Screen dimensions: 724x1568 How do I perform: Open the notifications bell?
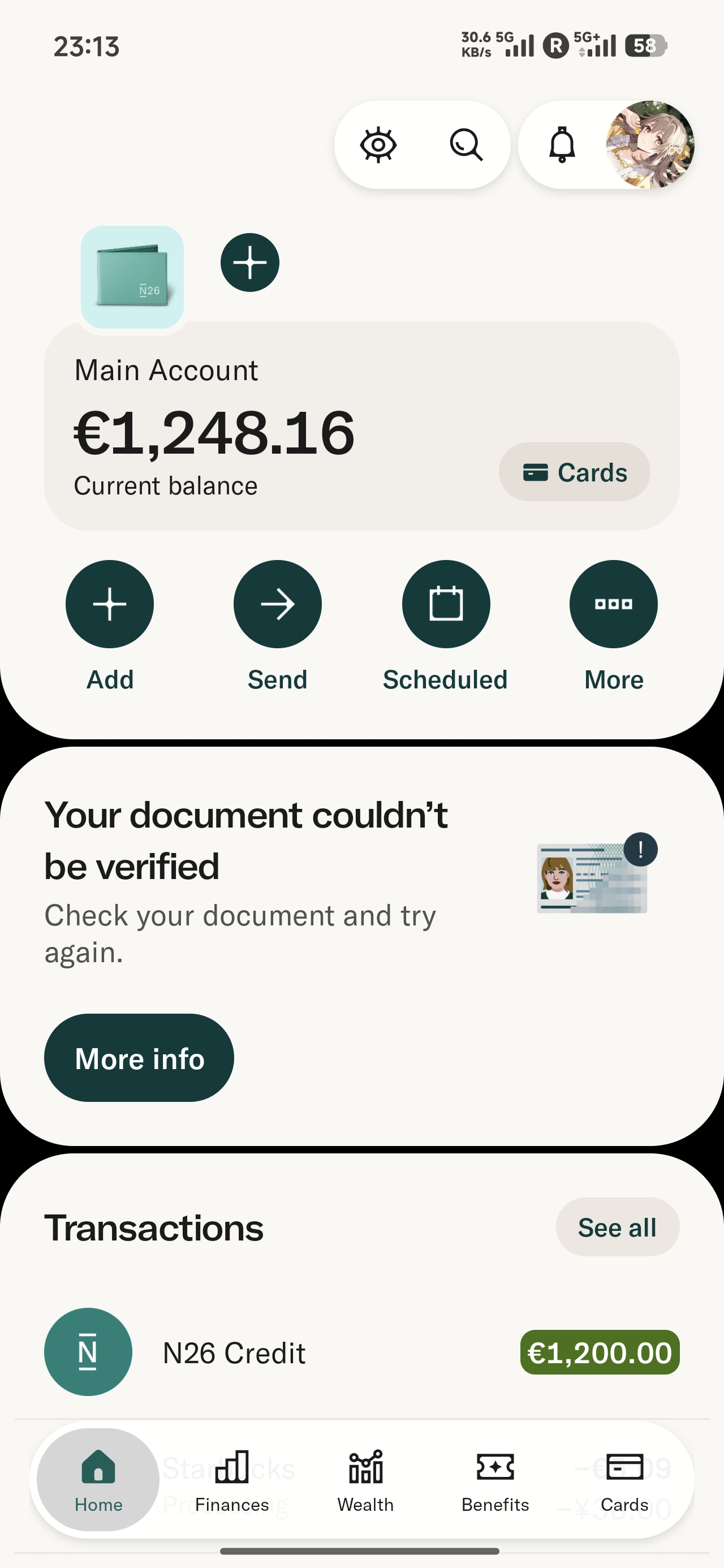tap(562, 145)
